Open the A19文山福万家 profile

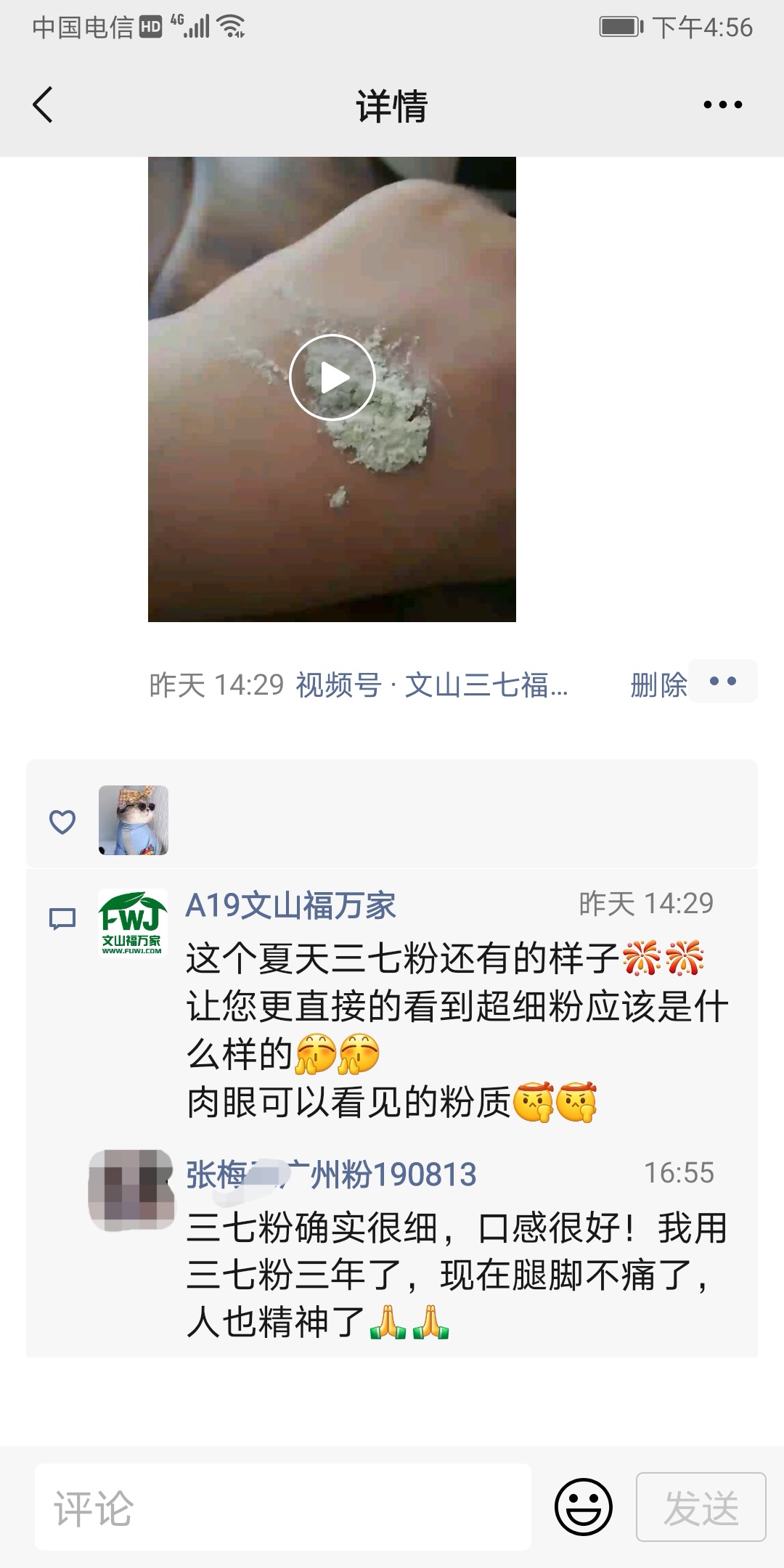[x=290, y=906]
